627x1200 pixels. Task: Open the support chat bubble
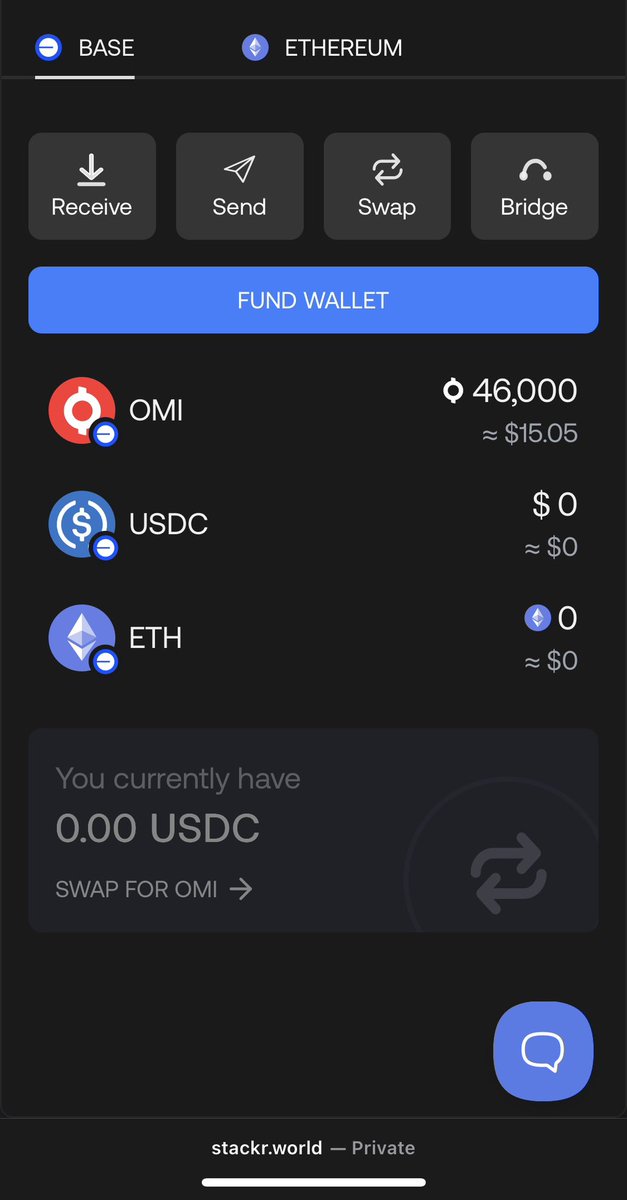[543, 1051]
